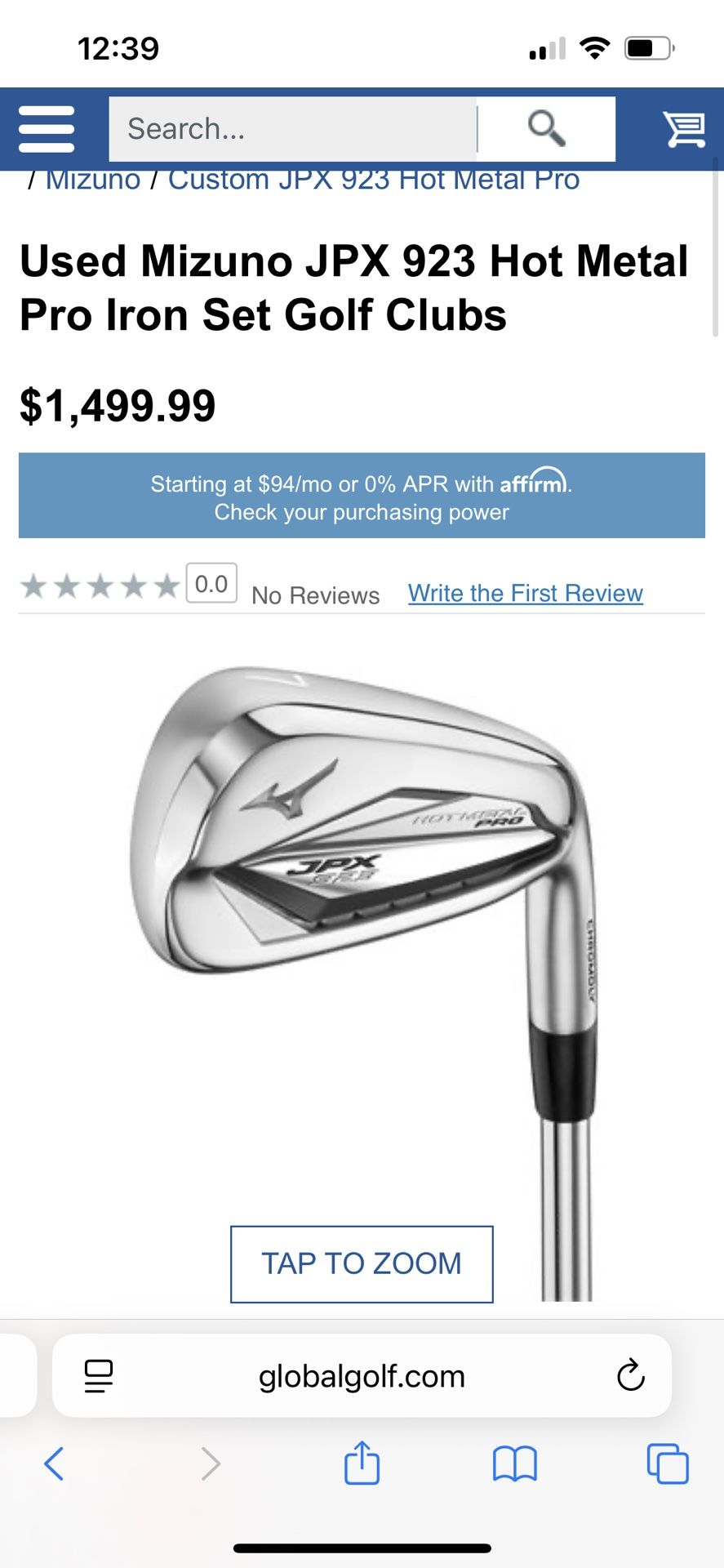Check purchasing power with Affirm banner
Screen dimensions: 724x1568
(362, 496)
